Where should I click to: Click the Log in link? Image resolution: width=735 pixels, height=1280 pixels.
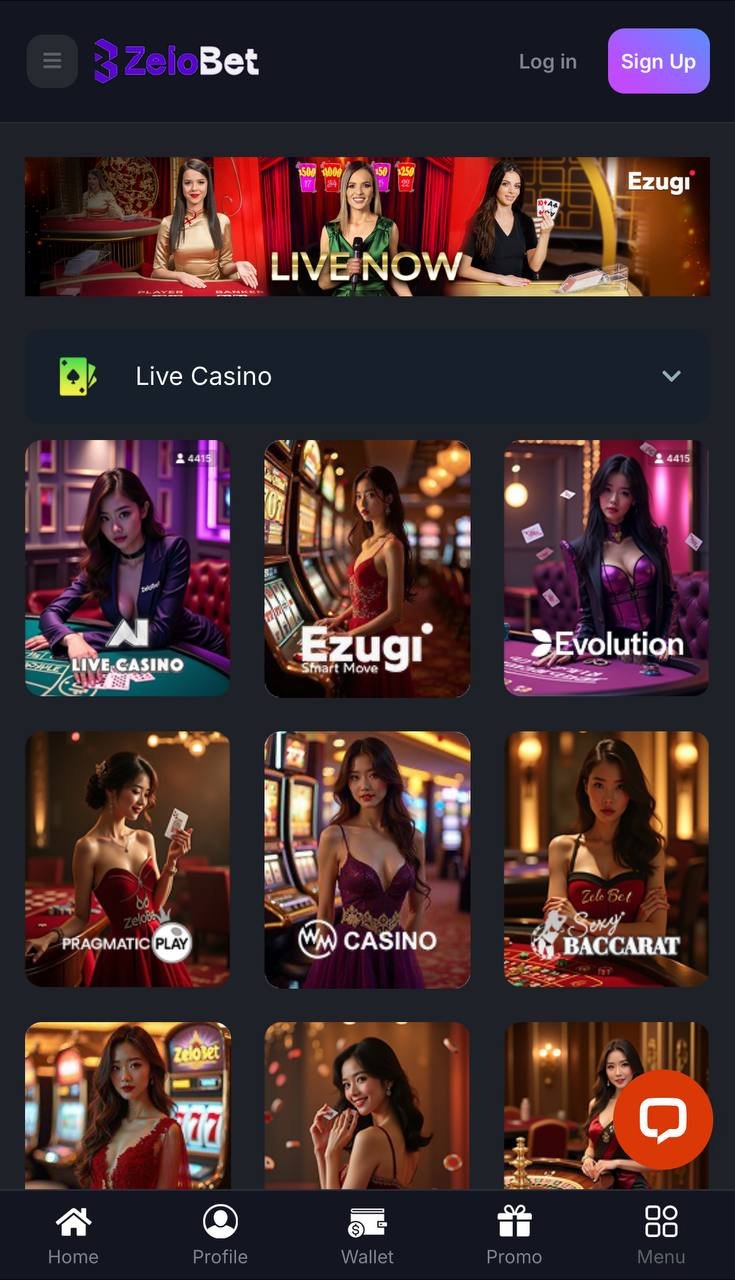[x=547, y=61]
